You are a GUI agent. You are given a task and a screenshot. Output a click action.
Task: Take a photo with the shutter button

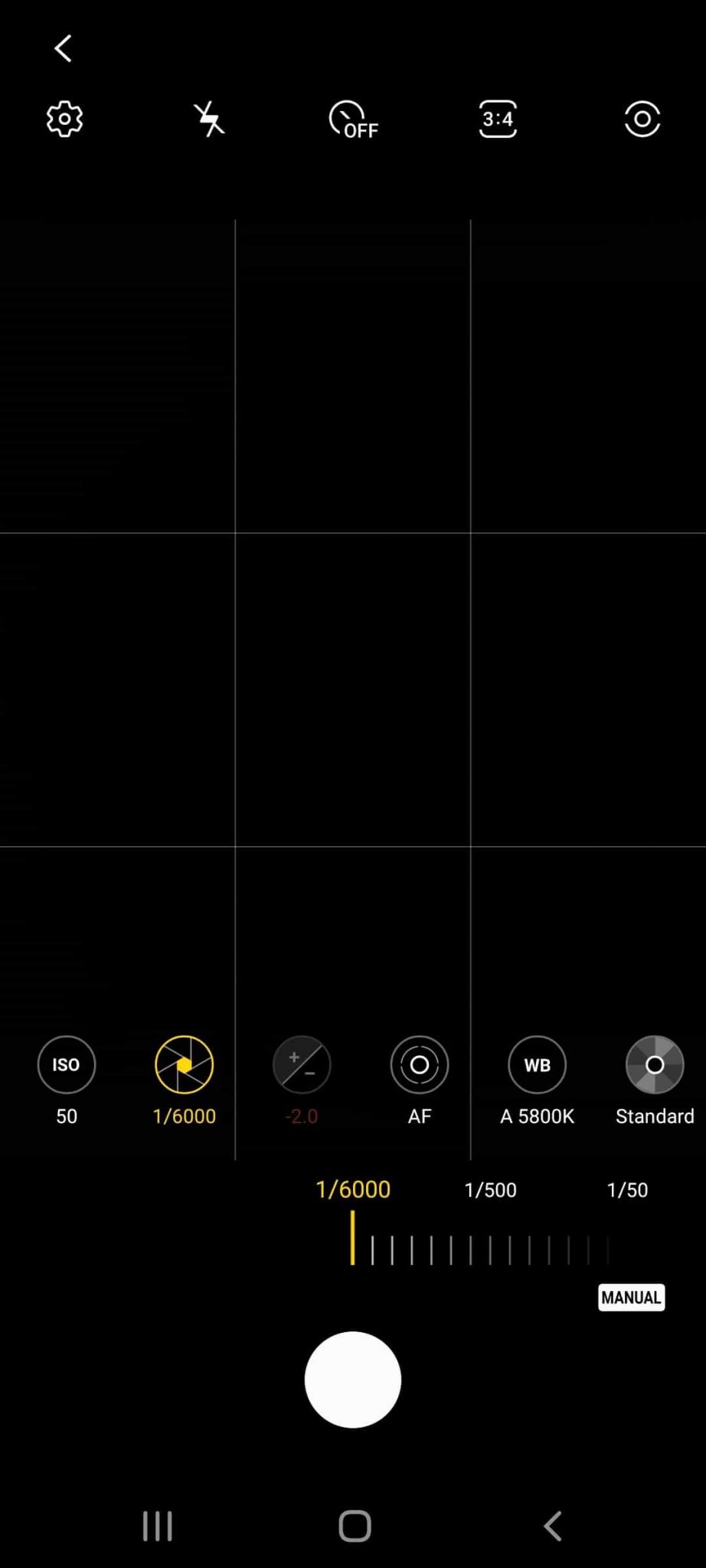point(353,1379)
